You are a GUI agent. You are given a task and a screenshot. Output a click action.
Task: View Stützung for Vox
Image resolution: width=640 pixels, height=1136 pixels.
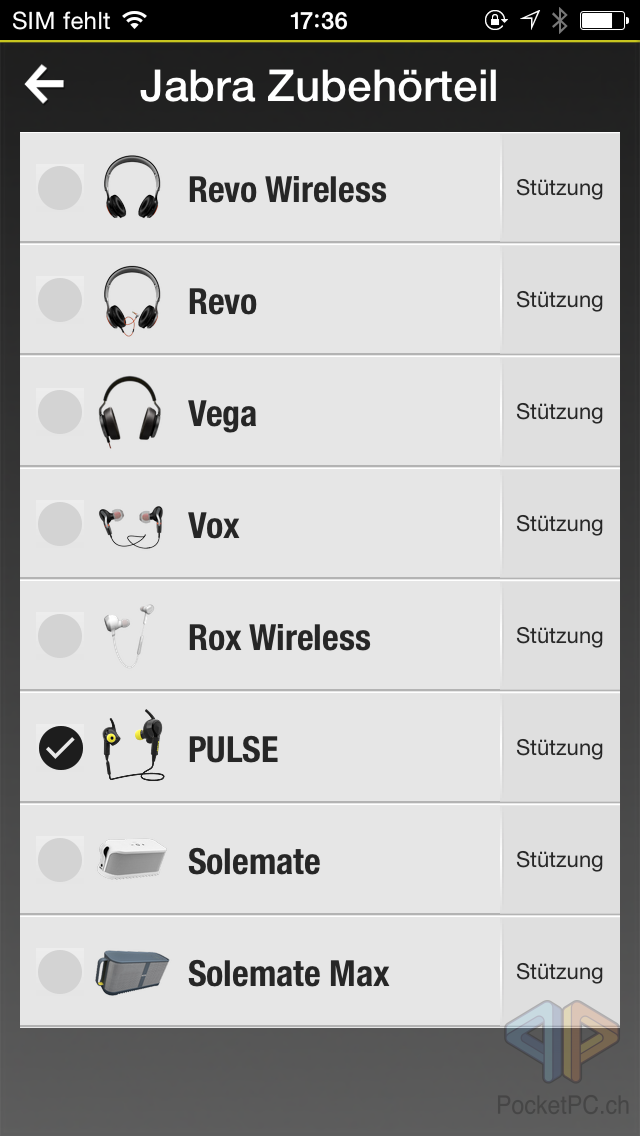[560, 524]
